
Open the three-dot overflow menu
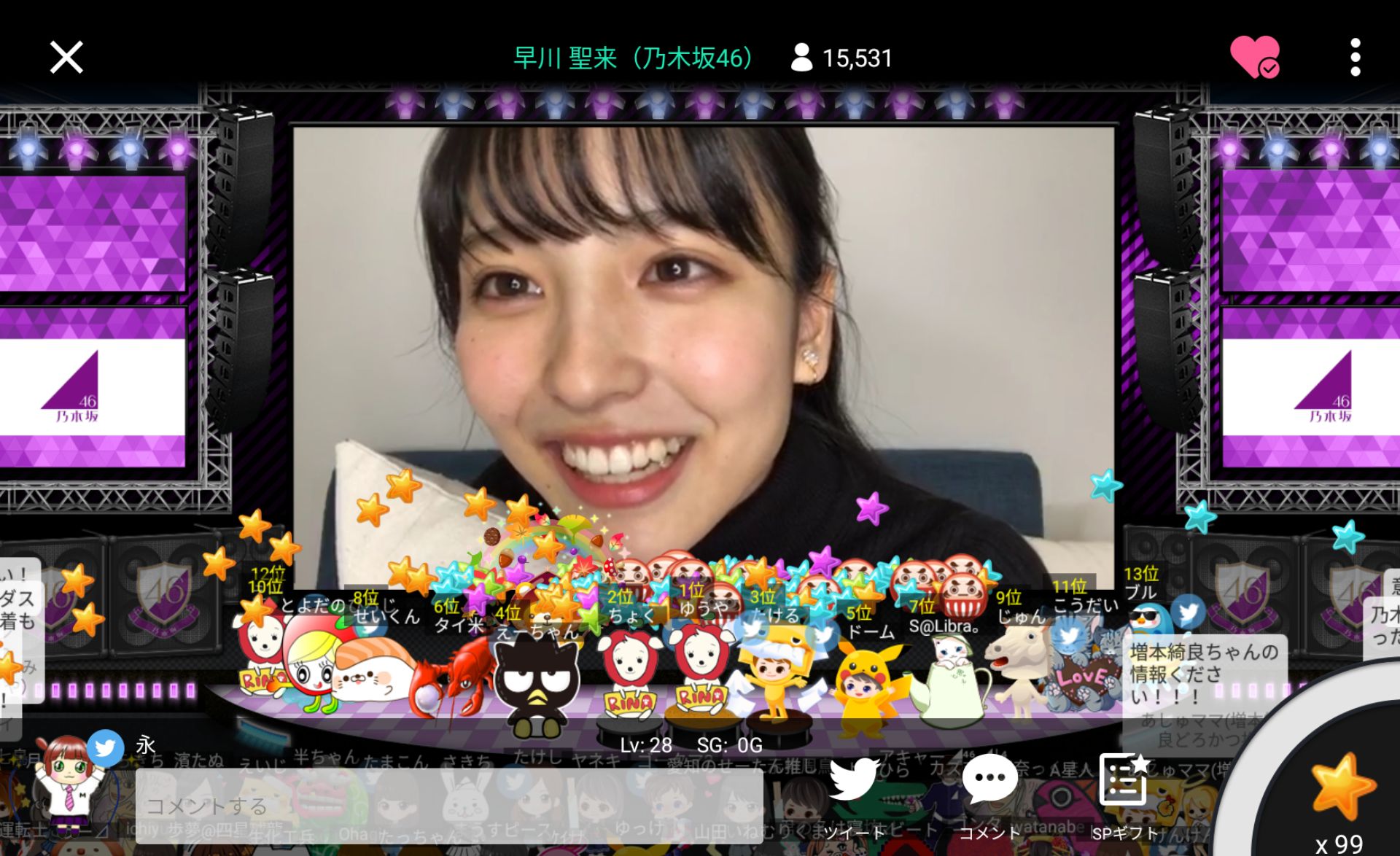[x=1355, y=57]
